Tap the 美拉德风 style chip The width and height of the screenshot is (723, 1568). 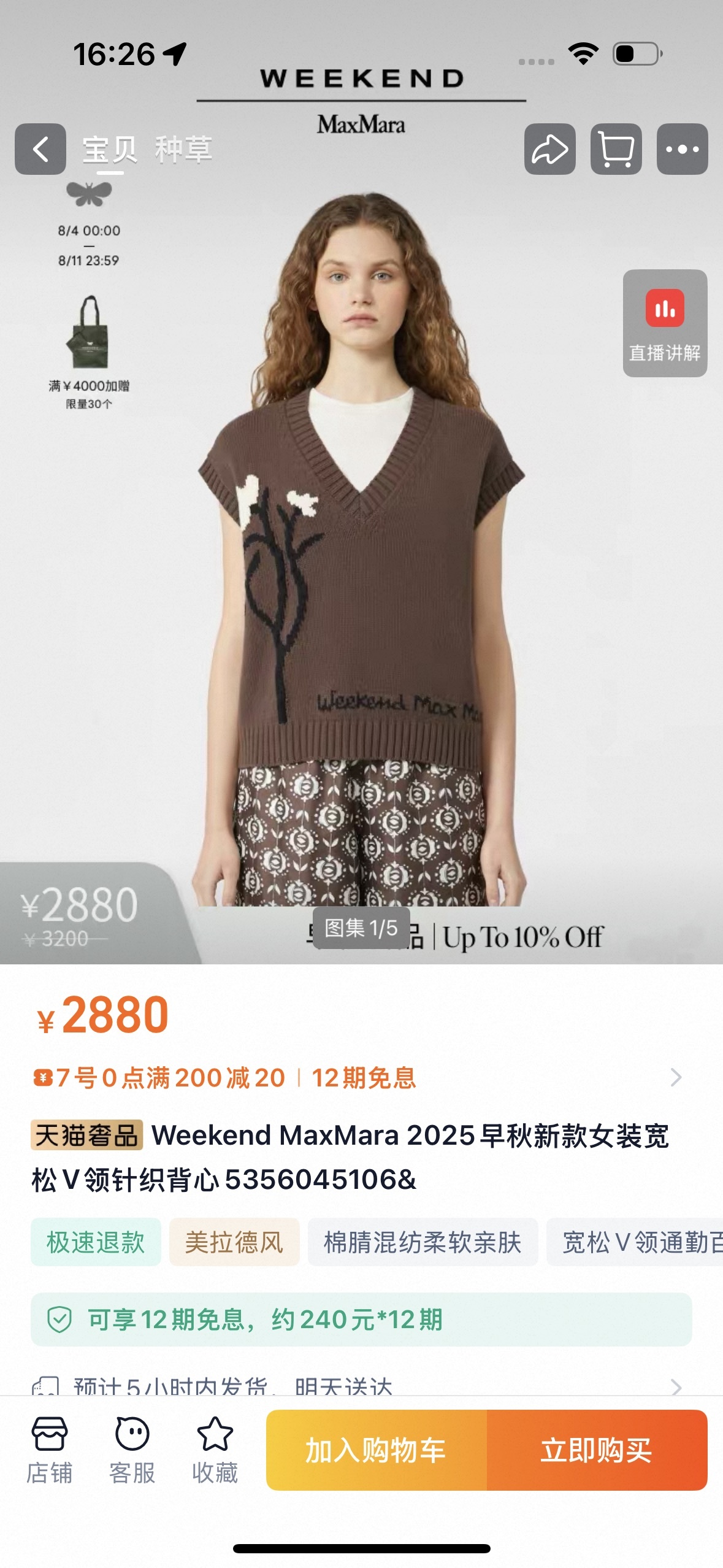(234, 1242)
